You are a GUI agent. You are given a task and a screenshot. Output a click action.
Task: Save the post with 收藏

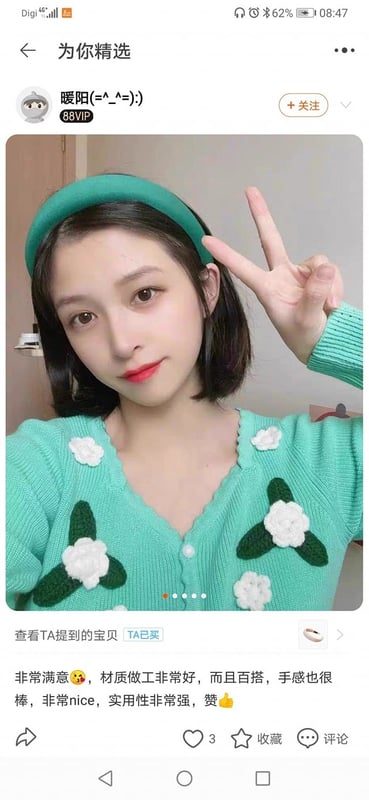click(256, 738)
